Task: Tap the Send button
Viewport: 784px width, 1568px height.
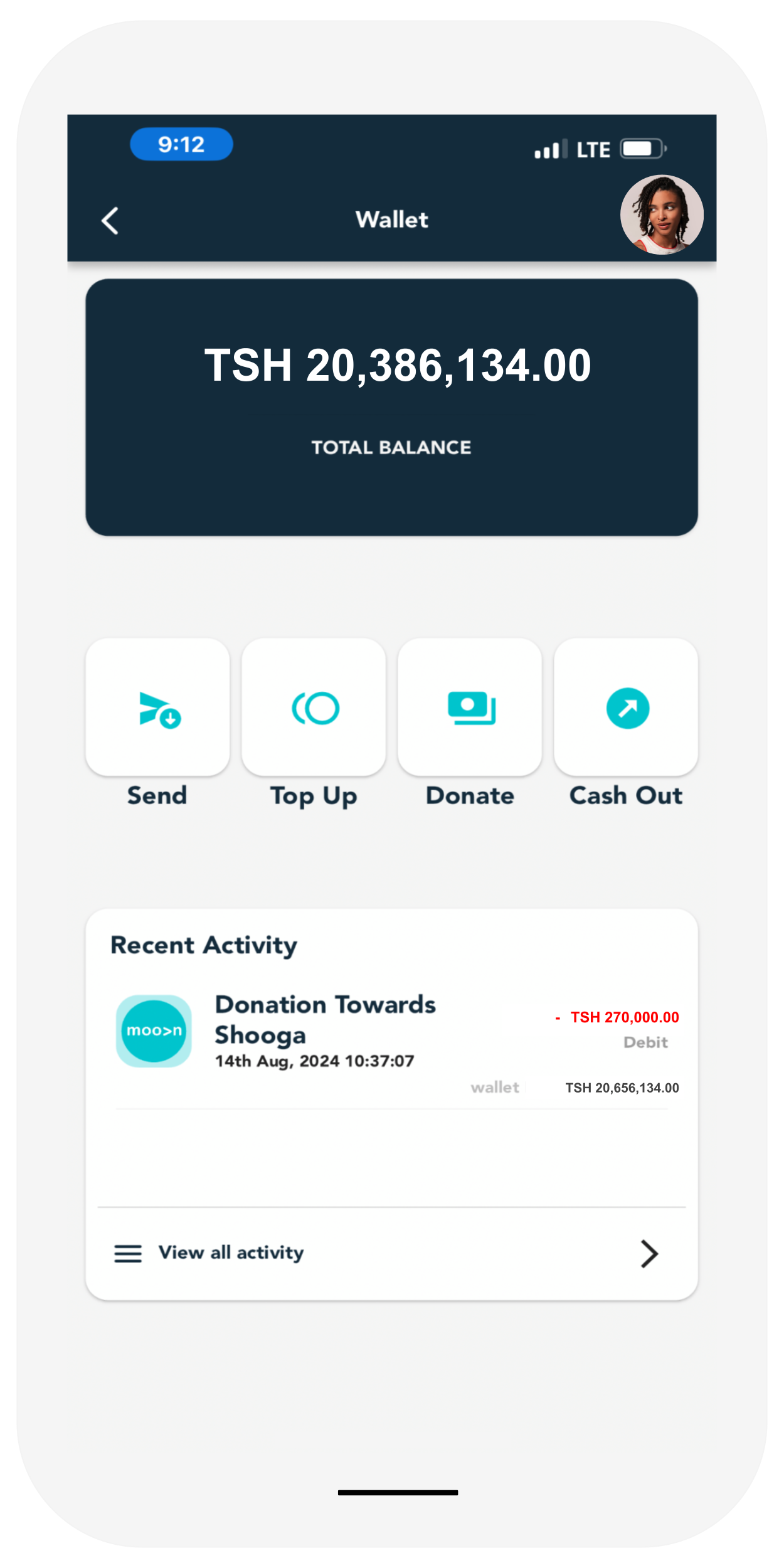Action: coord(157,707)
